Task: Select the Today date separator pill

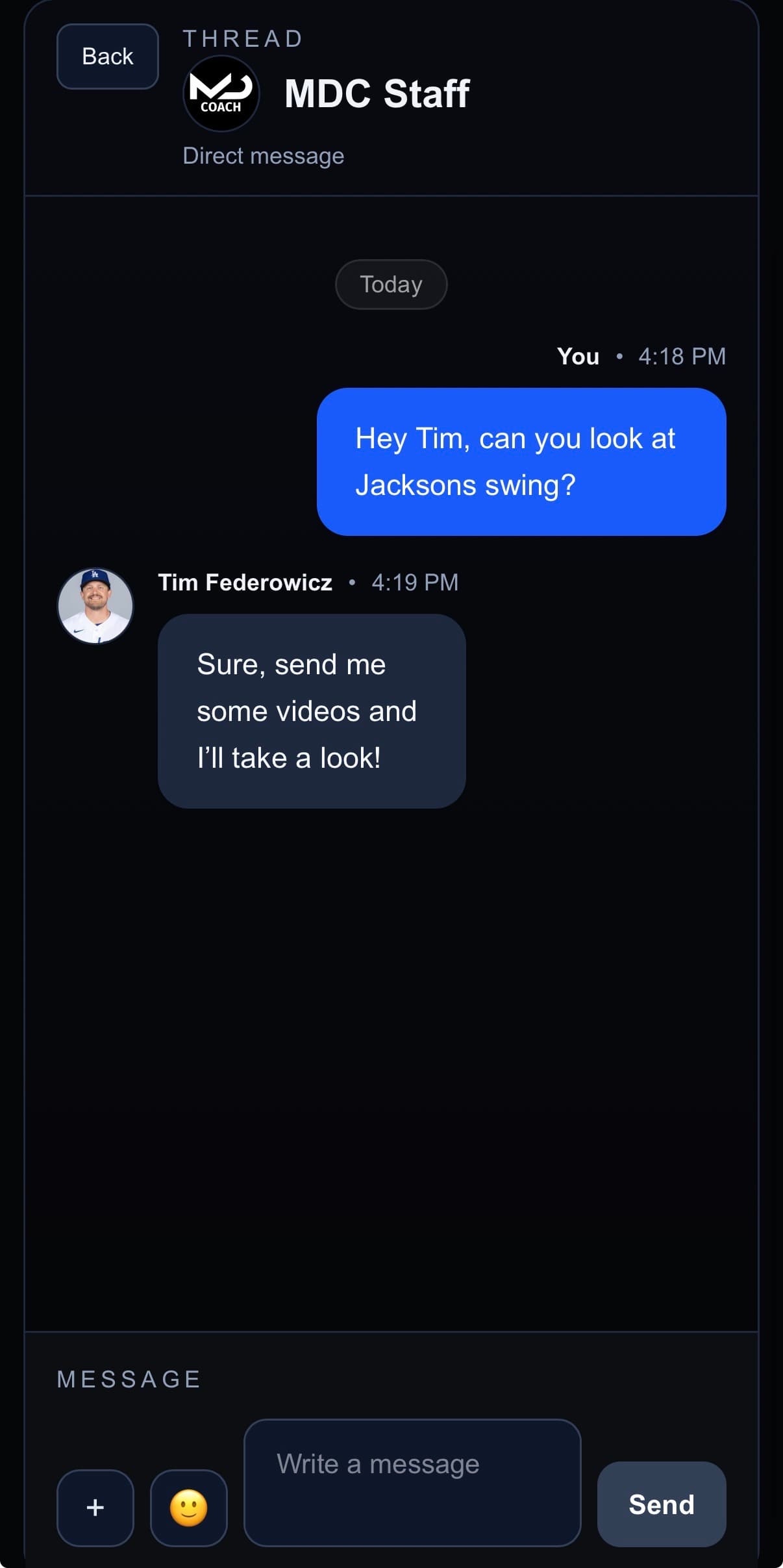Action: click(x=390, y=284)
